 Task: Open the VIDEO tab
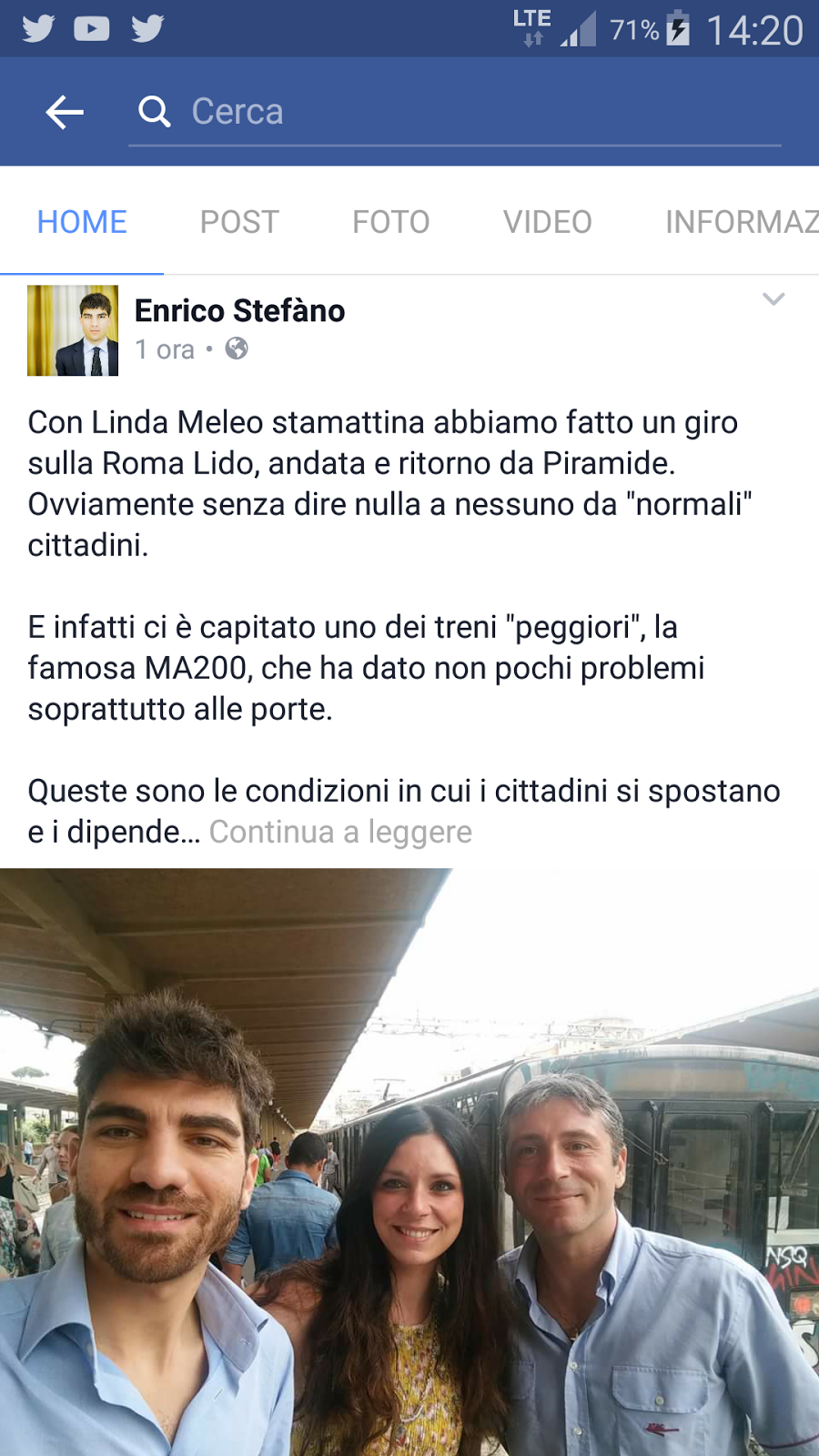[547, 222]
